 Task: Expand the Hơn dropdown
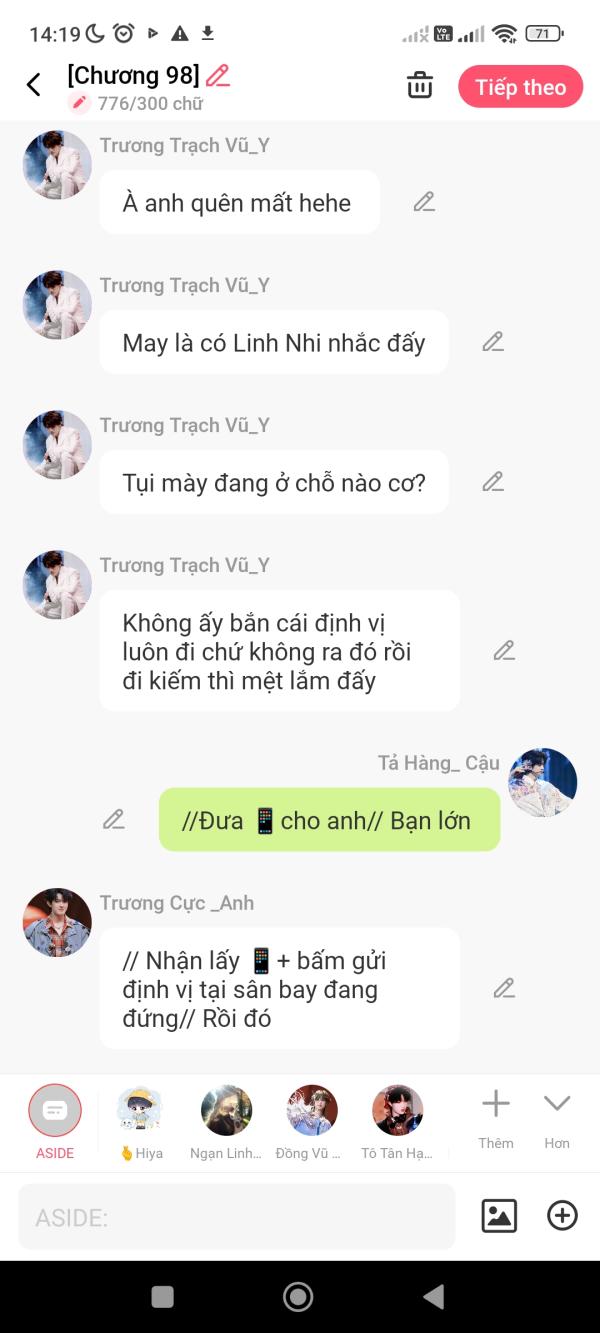coord(557,1119)
